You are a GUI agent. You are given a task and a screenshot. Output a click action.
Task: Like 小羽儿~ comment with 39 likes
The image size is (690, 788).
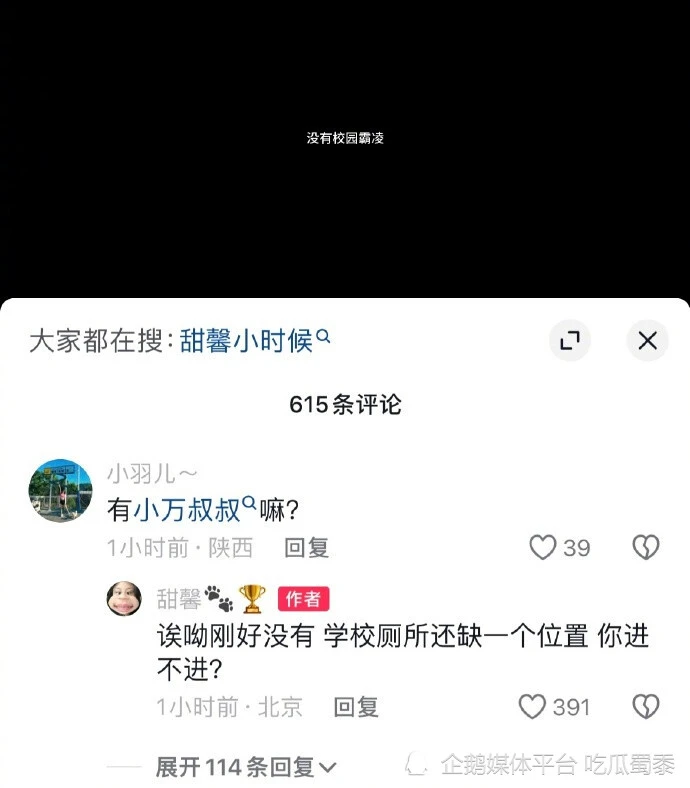(543, 547)
